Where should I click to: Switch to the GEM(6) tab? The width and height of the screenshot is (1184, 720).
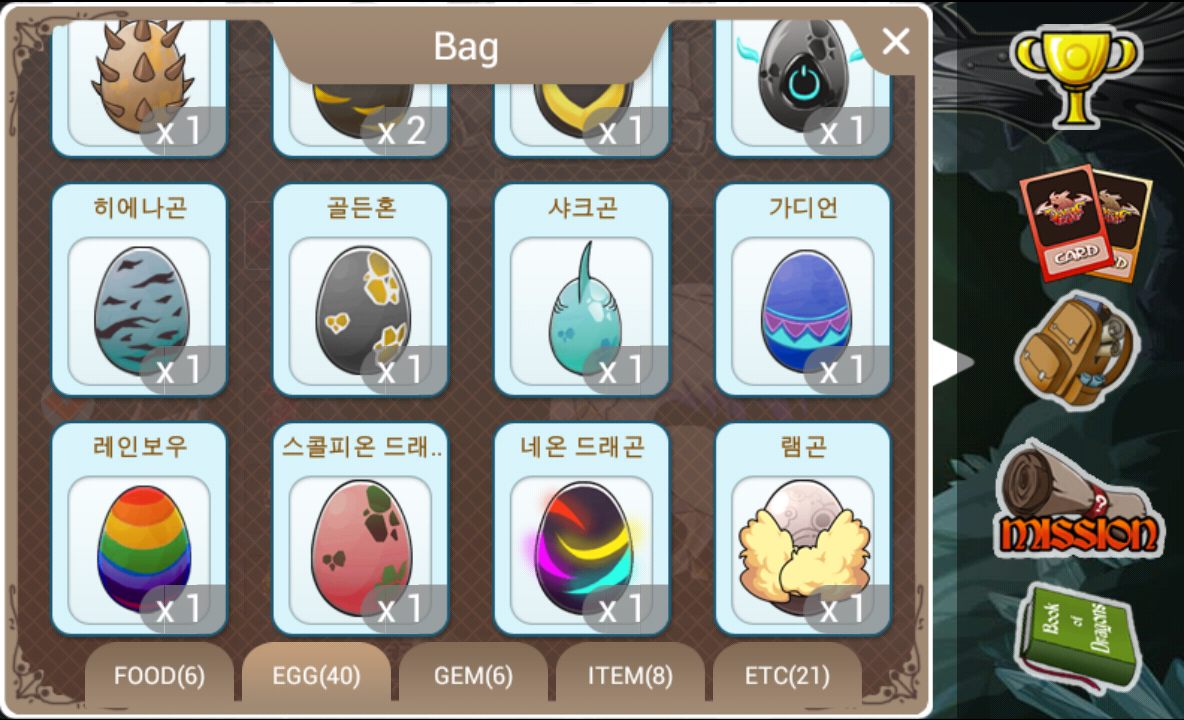(473, 676)
